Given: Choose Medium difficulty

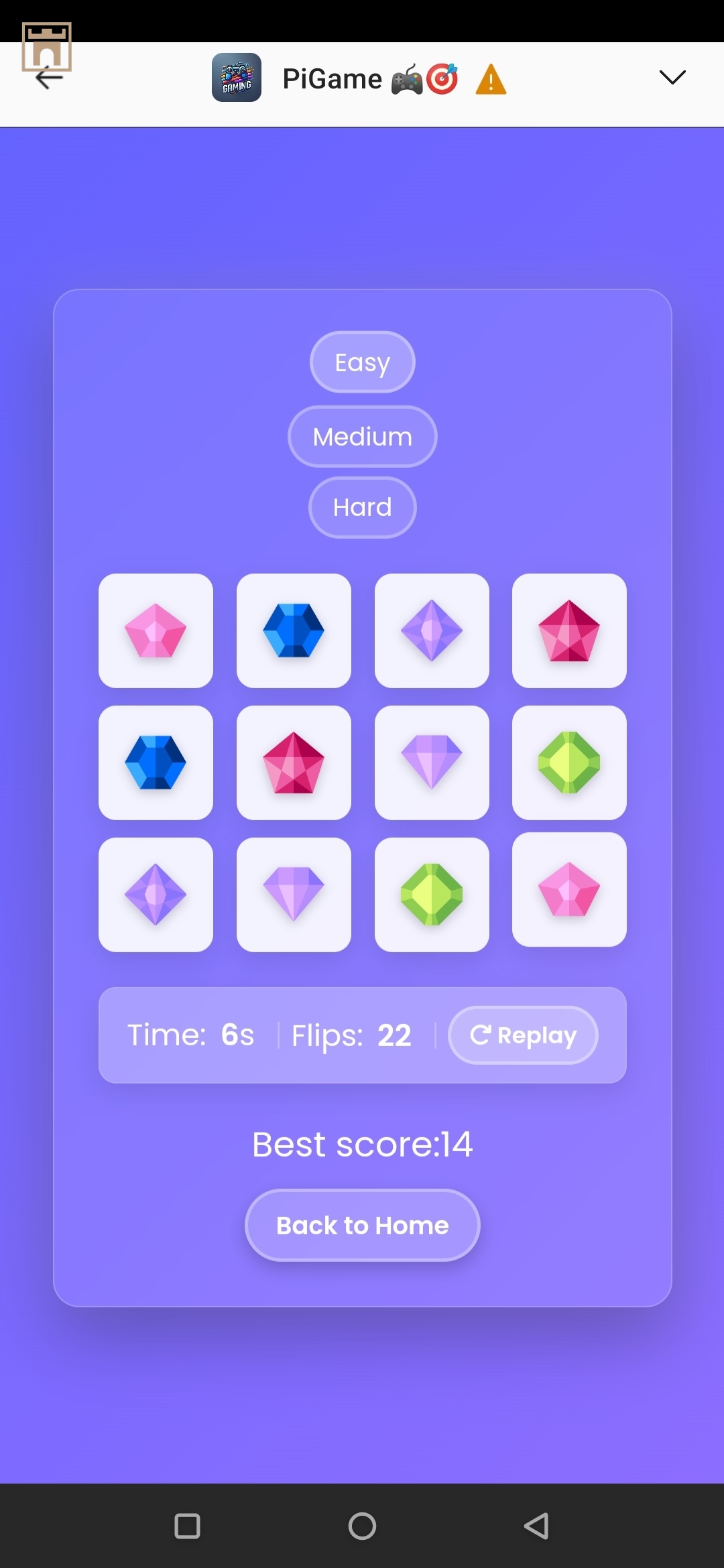Looking at the screenshot, I should (362, 437).
